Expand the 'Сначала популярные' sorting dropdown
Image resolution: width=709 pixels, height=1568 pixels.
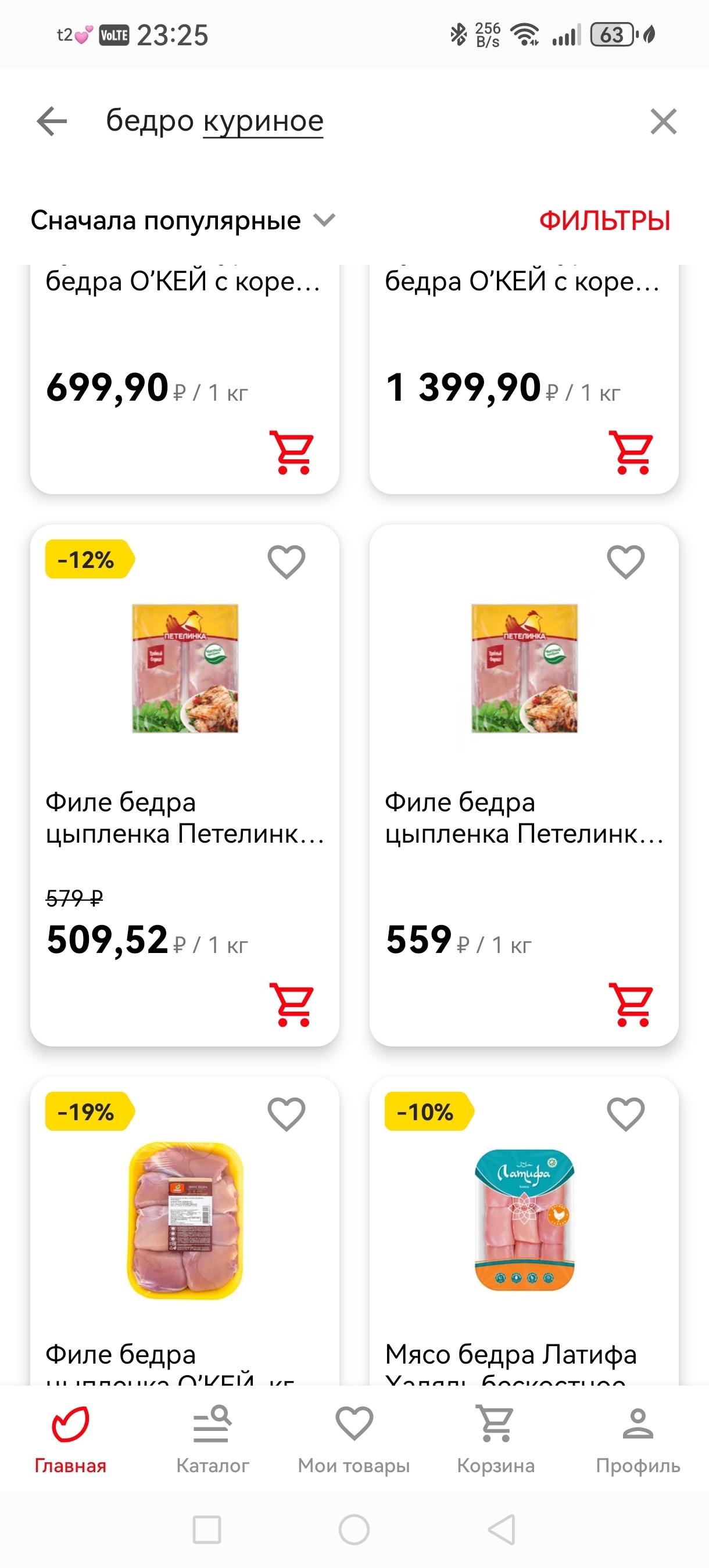(x=182, y=220)
